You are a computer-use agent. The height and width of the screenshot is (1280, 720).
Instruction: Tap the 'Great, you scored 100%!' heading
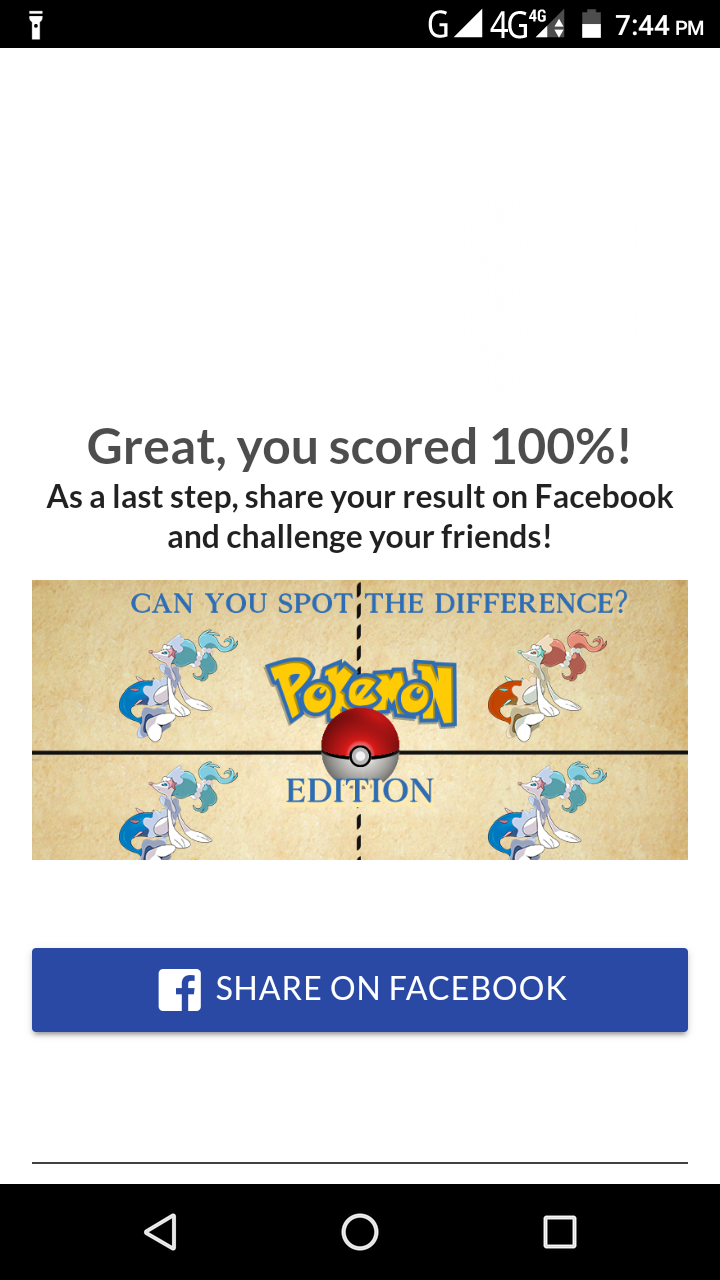click(360, 447)
